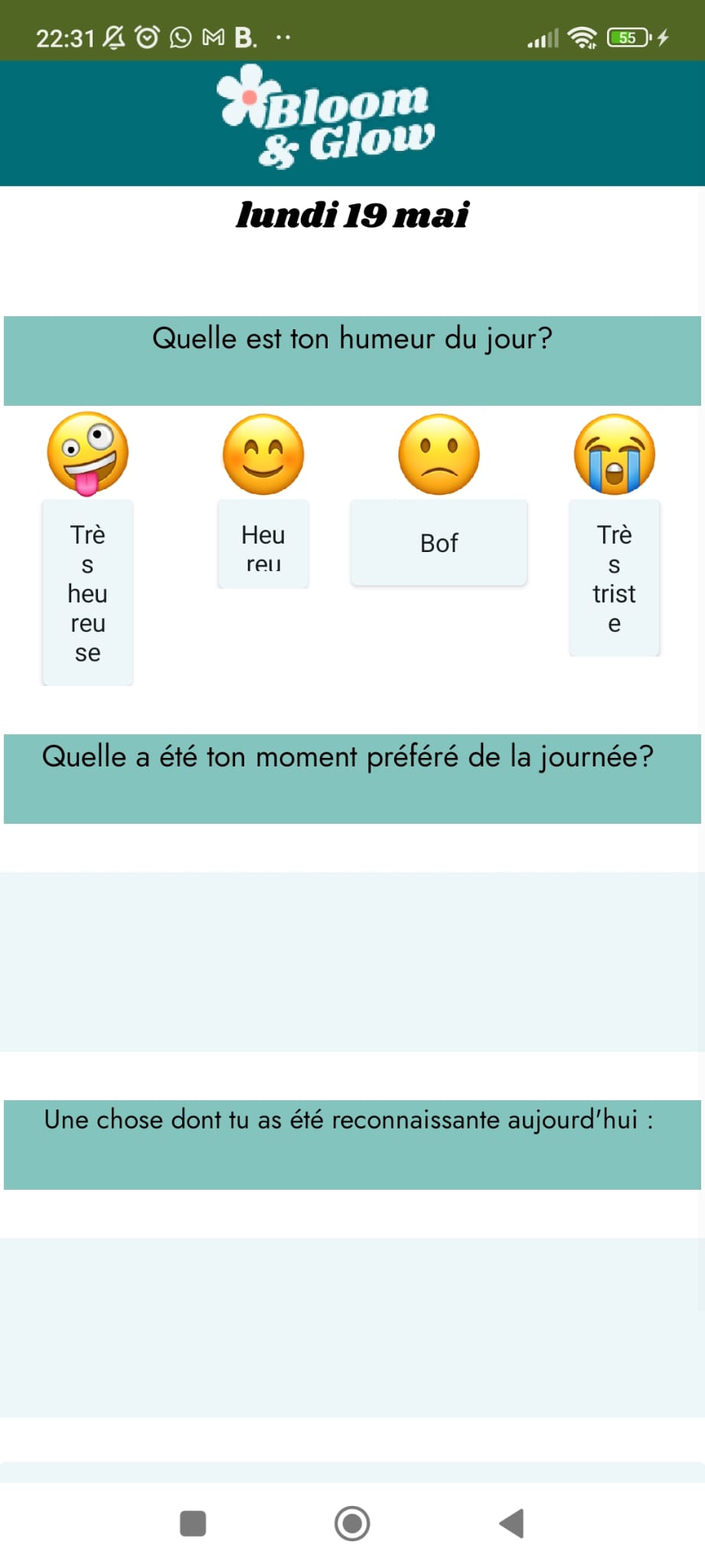This screenshot has height=1568, width=705.
Task: Tap the gratitude answer text field
Action: pyautogui.click(x=352, y=1328)
